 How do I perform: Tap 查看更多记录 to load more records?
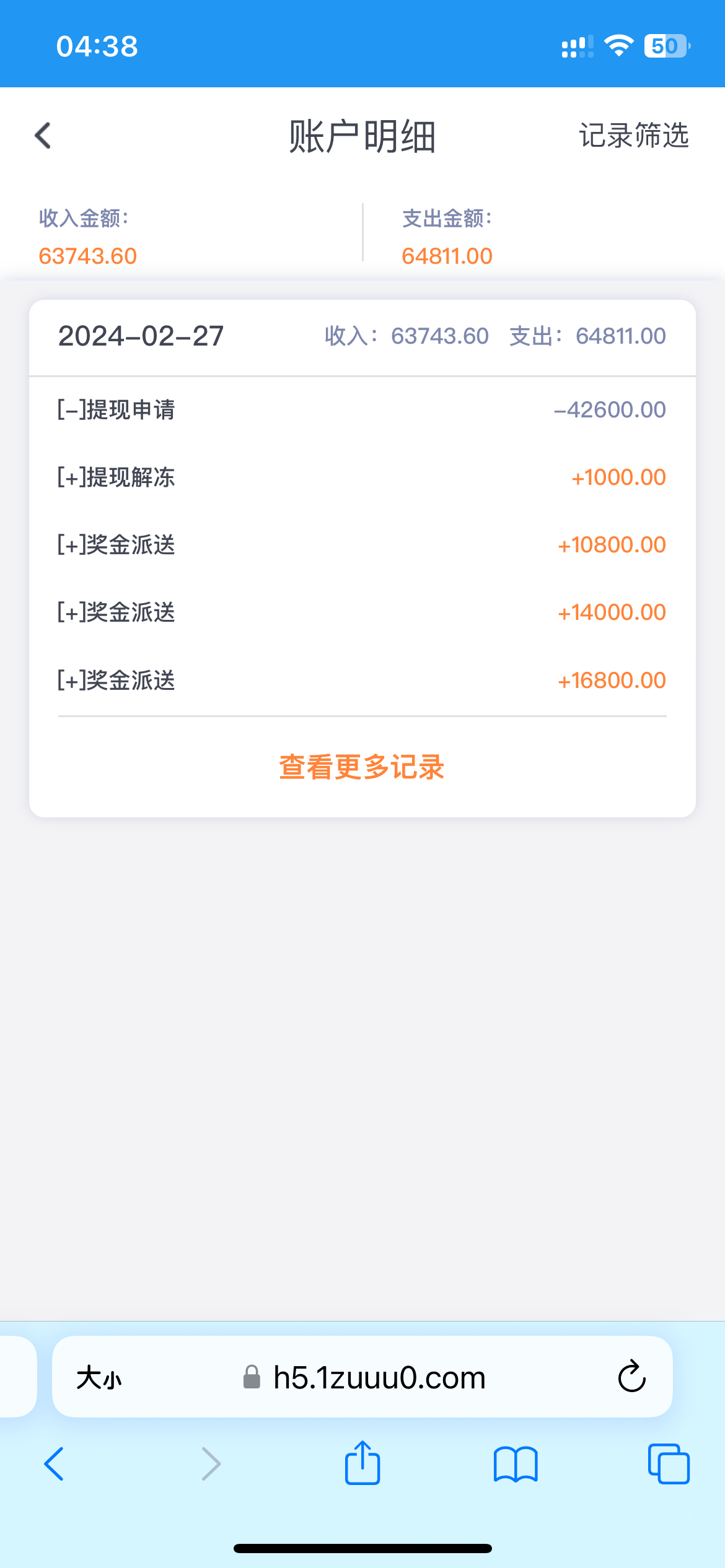pyautogui.click(x=361, y=767)
